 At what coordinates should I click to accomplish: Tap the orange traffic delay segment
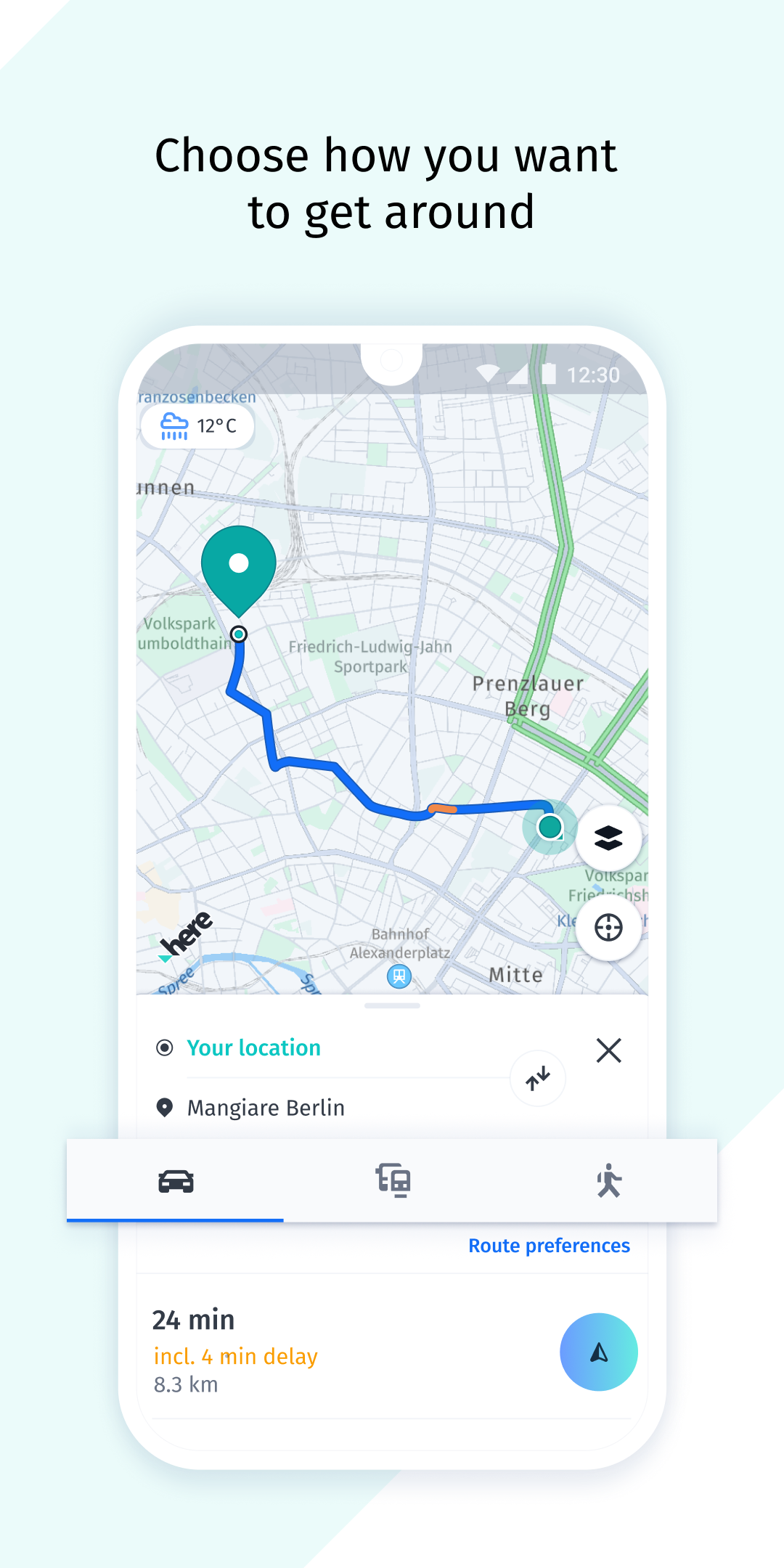coord(444,807)
